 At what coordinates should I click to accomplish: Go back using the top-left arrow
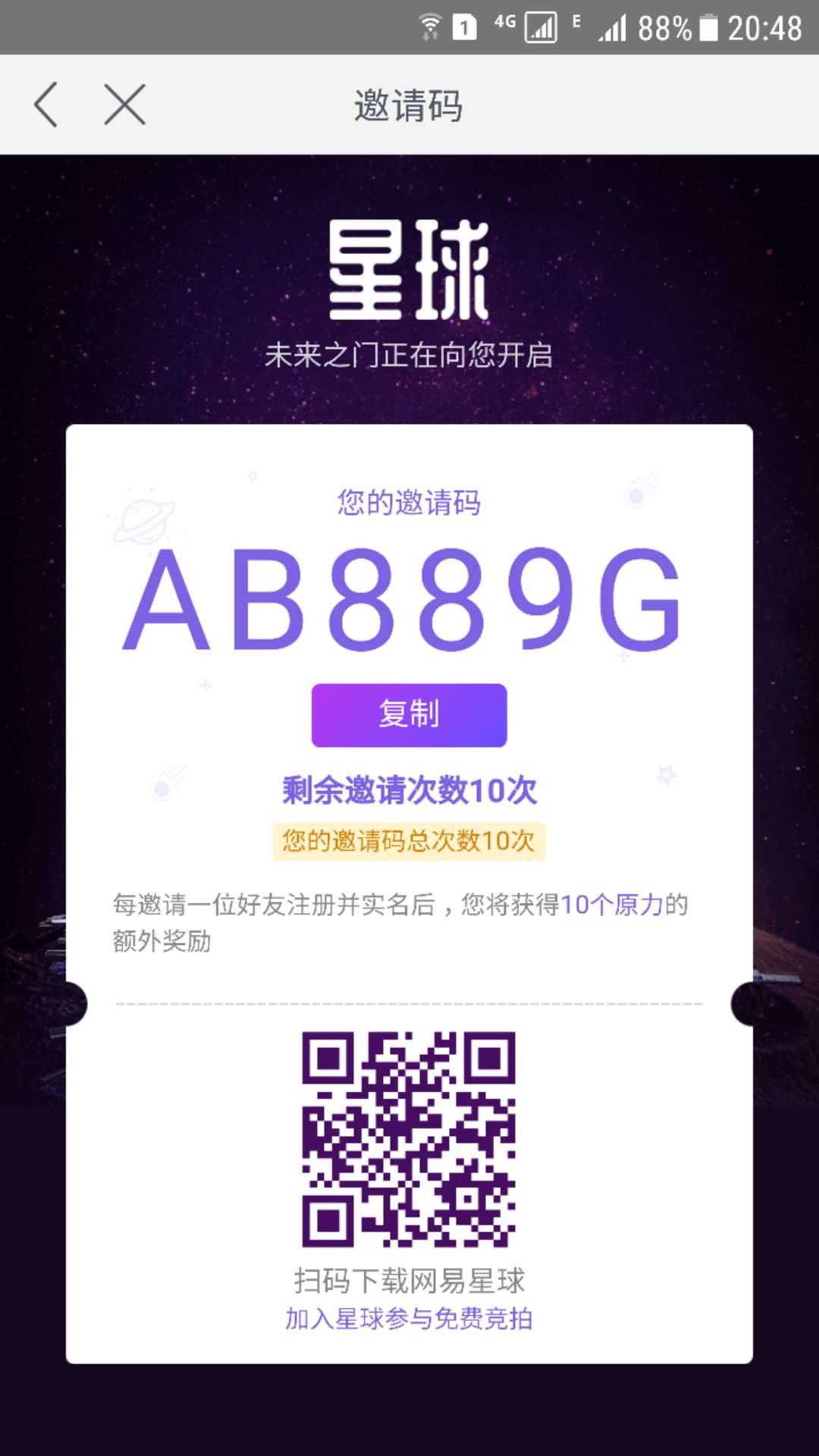tap(45, 105)
